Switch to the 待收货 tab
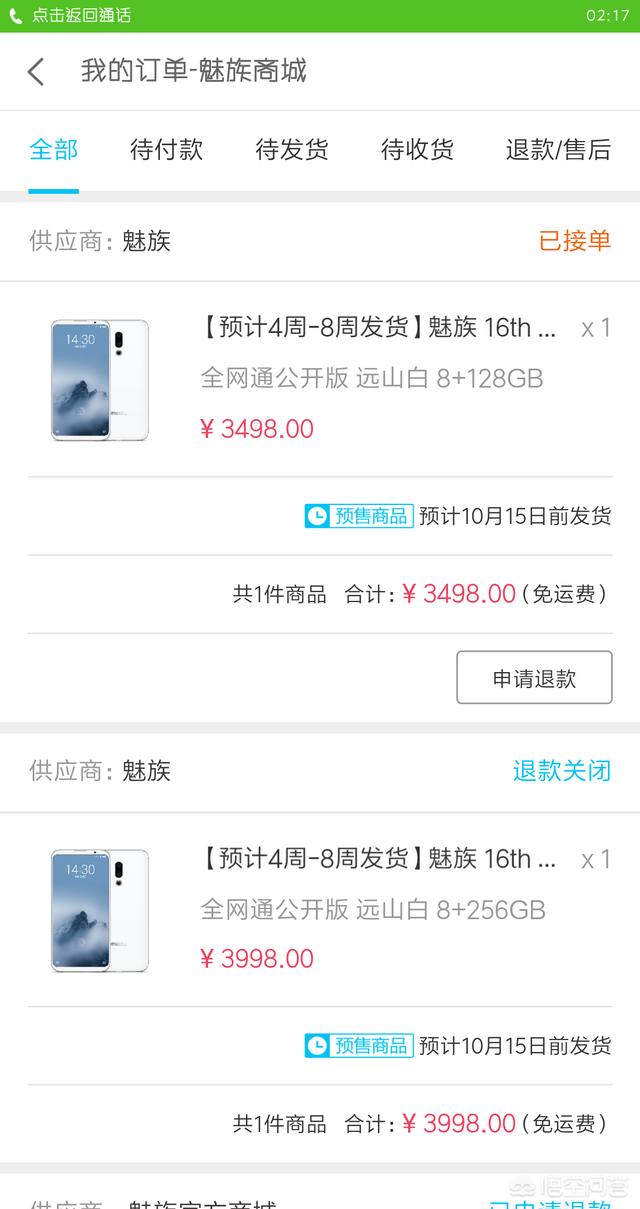The width and height of the screenshot is (640, 1209). (x=417, y=150)
